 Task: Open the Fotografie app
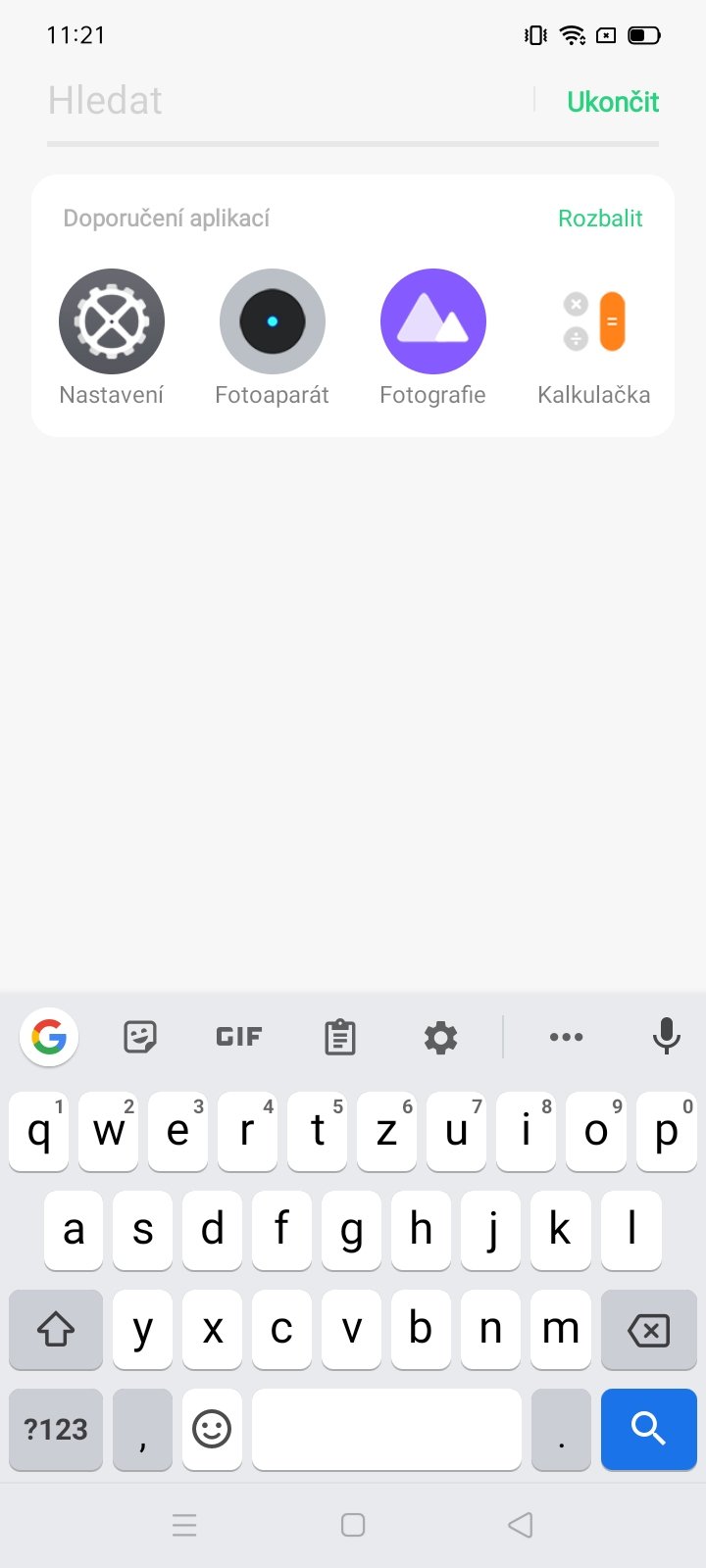coord(433,338)
